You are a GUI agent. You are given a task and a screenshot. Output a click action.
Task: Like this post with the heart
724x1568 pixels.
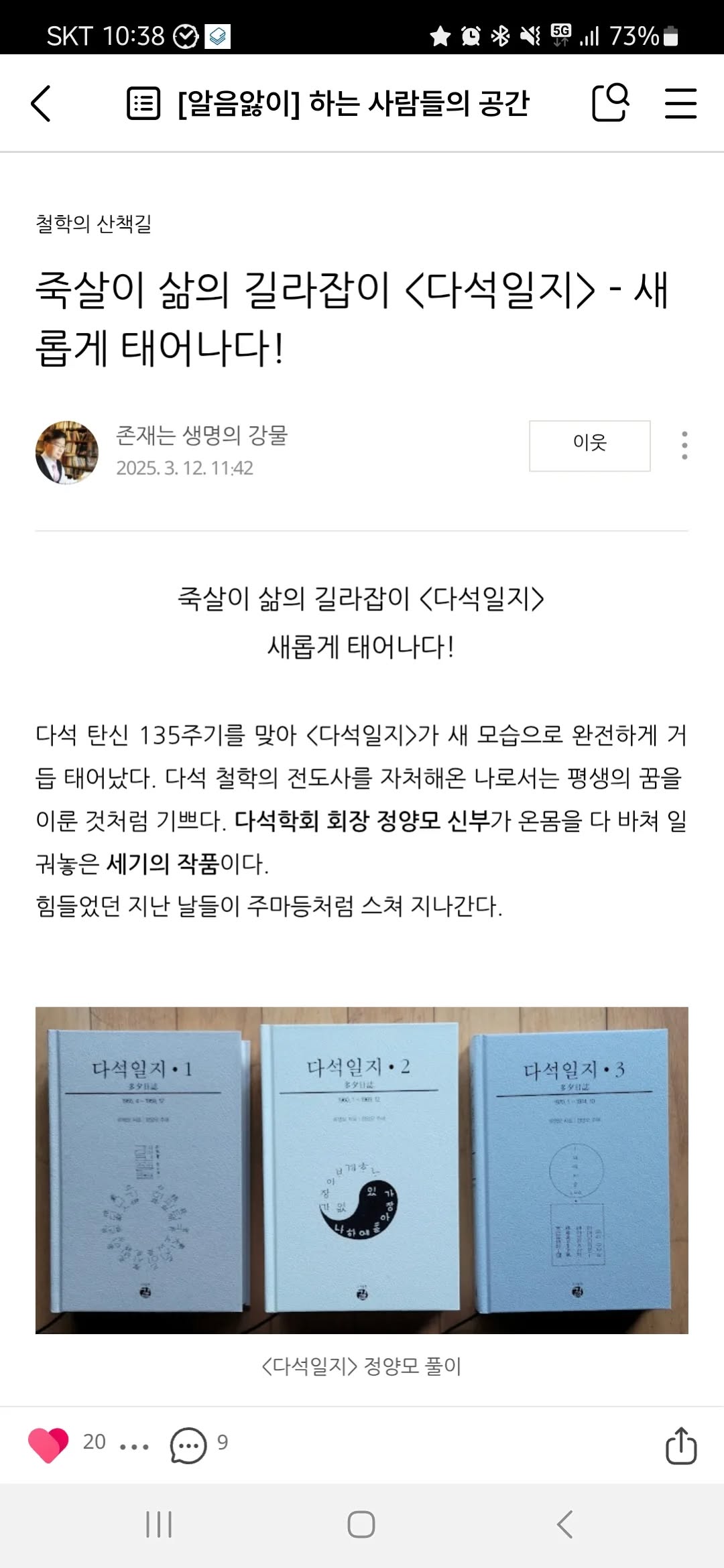click(x=48, y=1444)
